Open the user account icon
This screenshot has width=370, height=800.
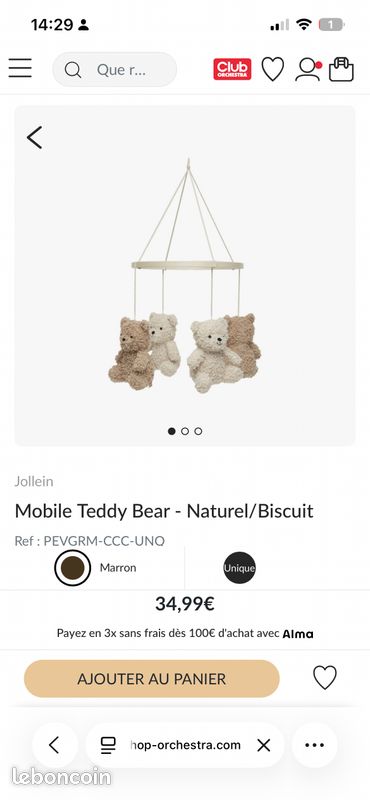pos(308,69)
